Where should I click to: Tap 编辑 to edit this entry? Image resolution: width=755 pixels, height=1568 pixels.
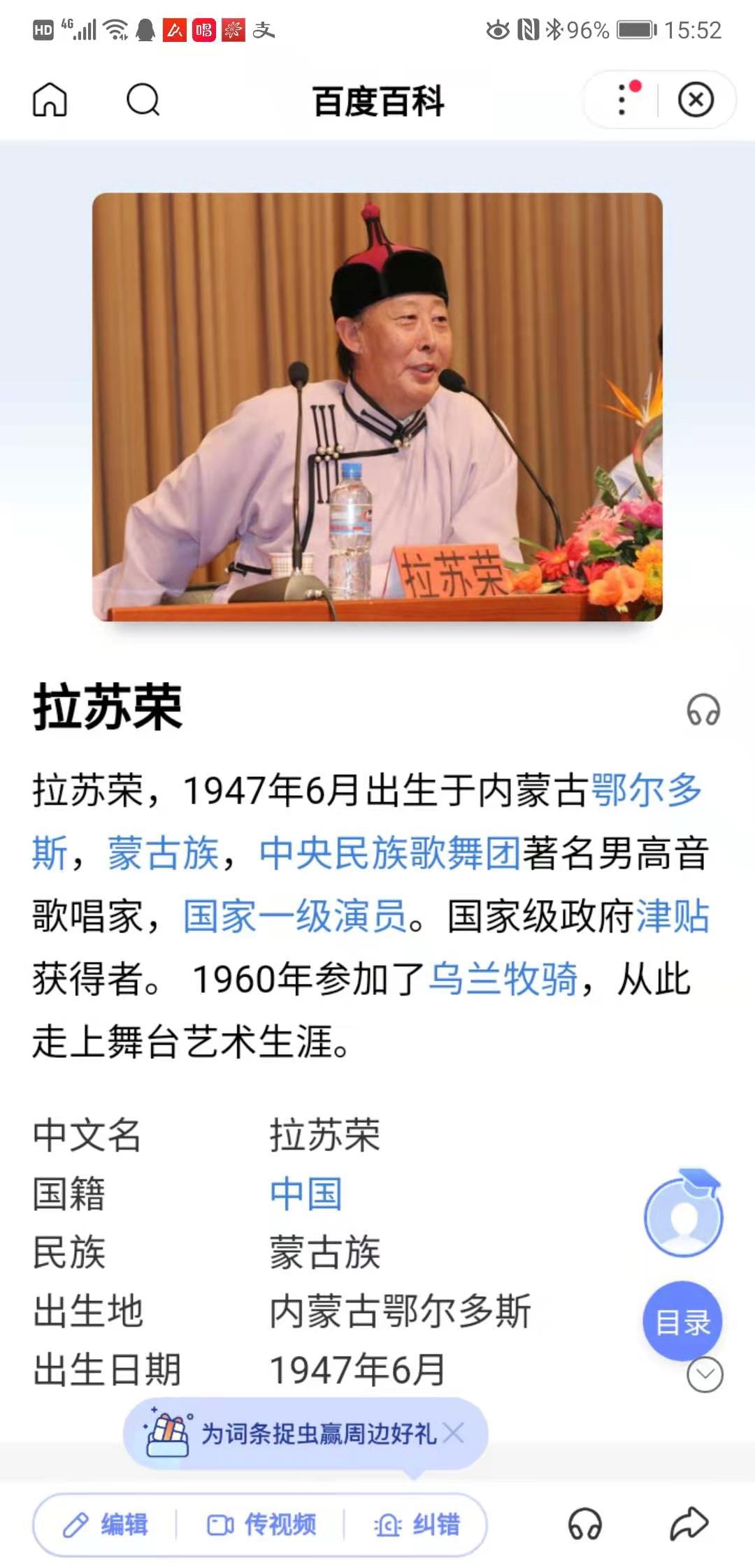coord(106,1524)
